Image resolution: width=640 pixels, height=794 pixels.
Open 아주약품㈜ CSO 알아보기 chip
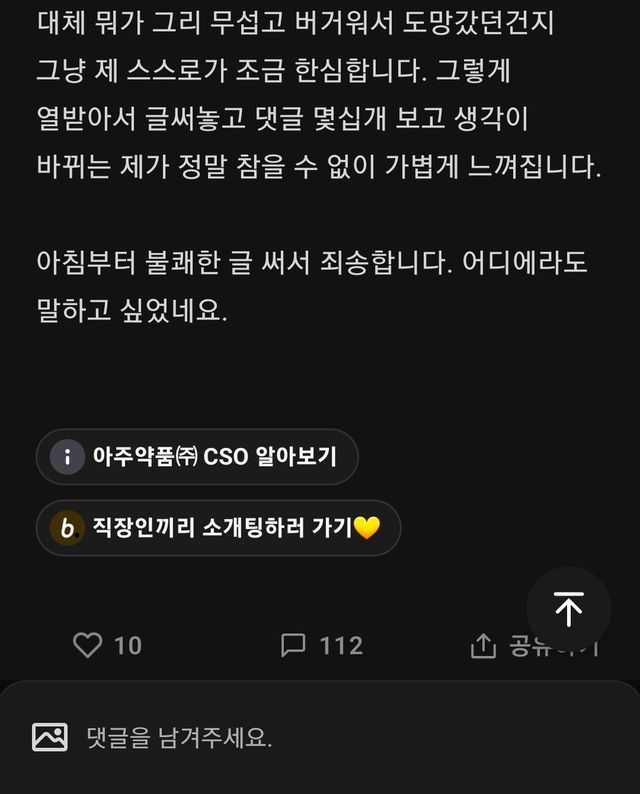[x=197, y=458]
